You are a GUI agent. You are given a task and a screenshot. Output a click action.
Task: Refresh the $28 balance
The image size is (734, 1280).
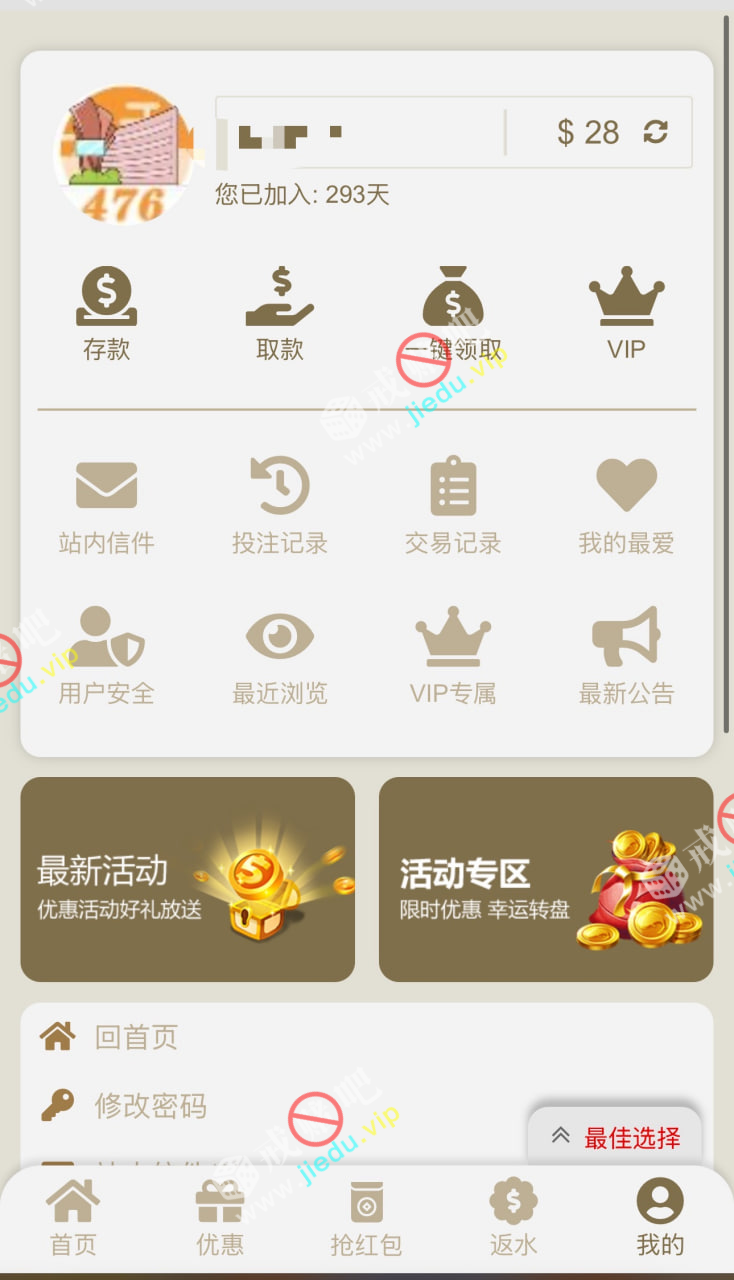[655, 132]
